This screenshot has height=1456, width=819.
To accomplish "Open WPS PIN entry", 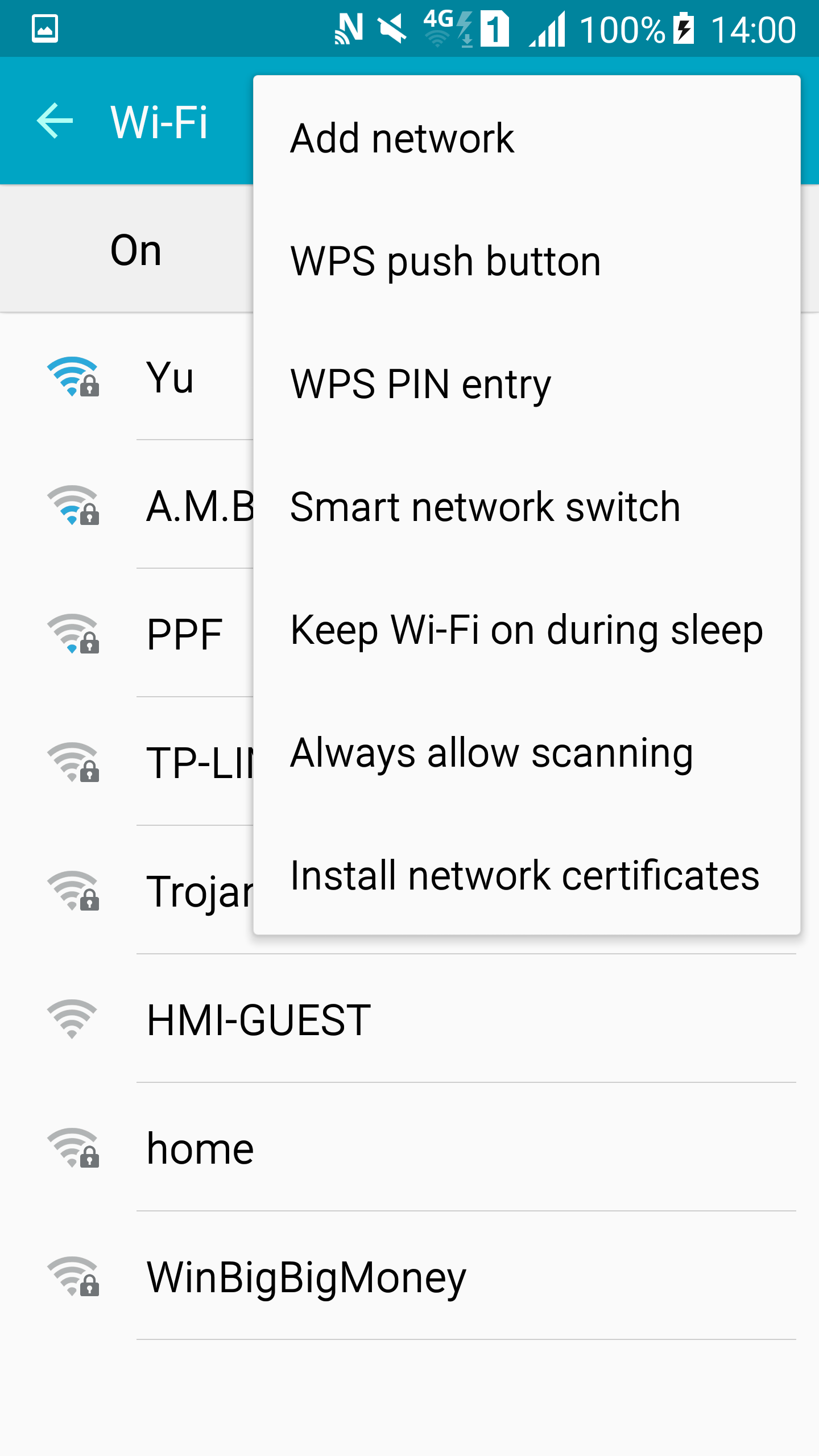I will [527, 384].
